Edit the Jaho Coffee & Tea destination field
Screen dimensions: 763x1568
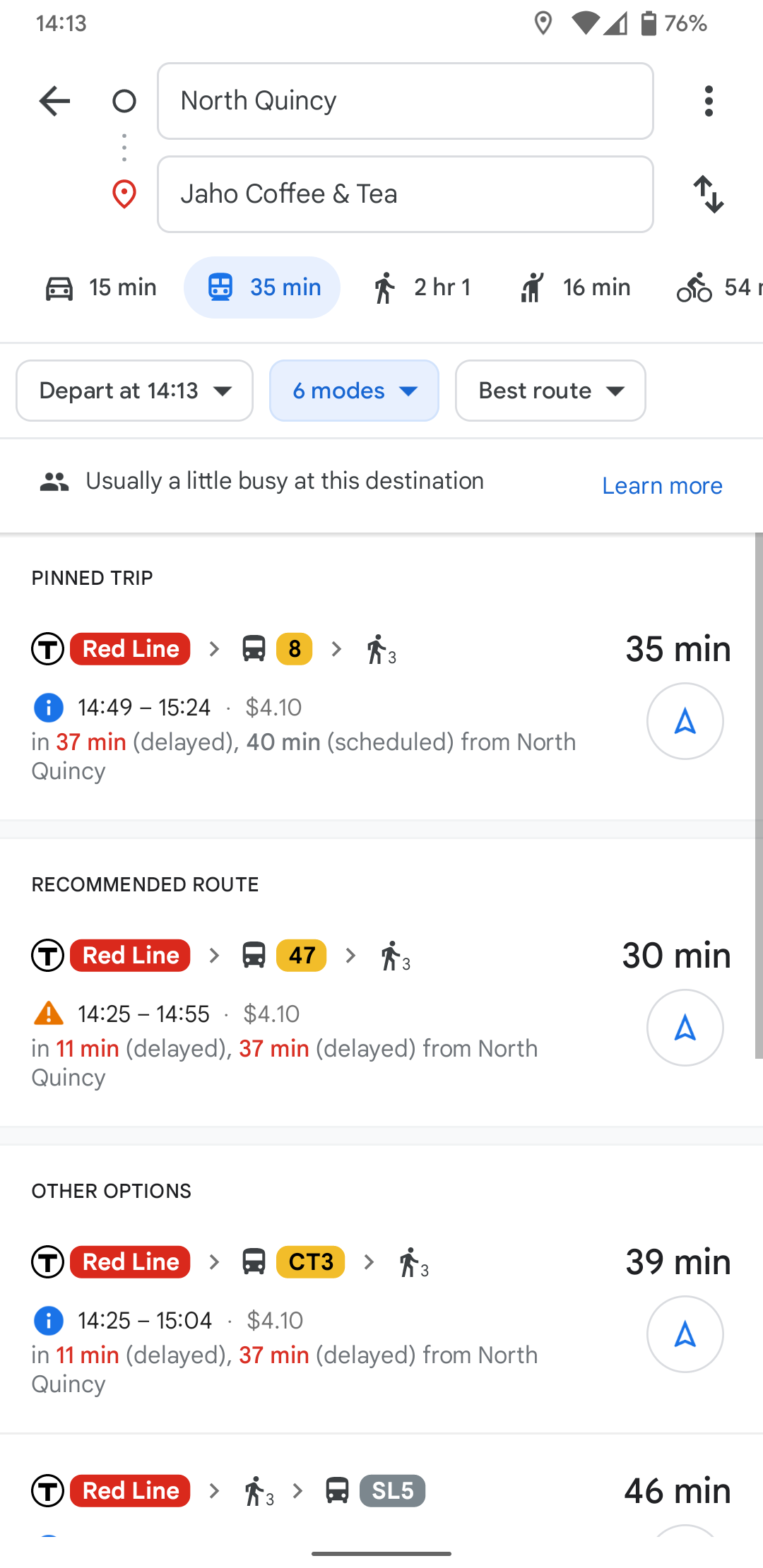click(405, 194)
